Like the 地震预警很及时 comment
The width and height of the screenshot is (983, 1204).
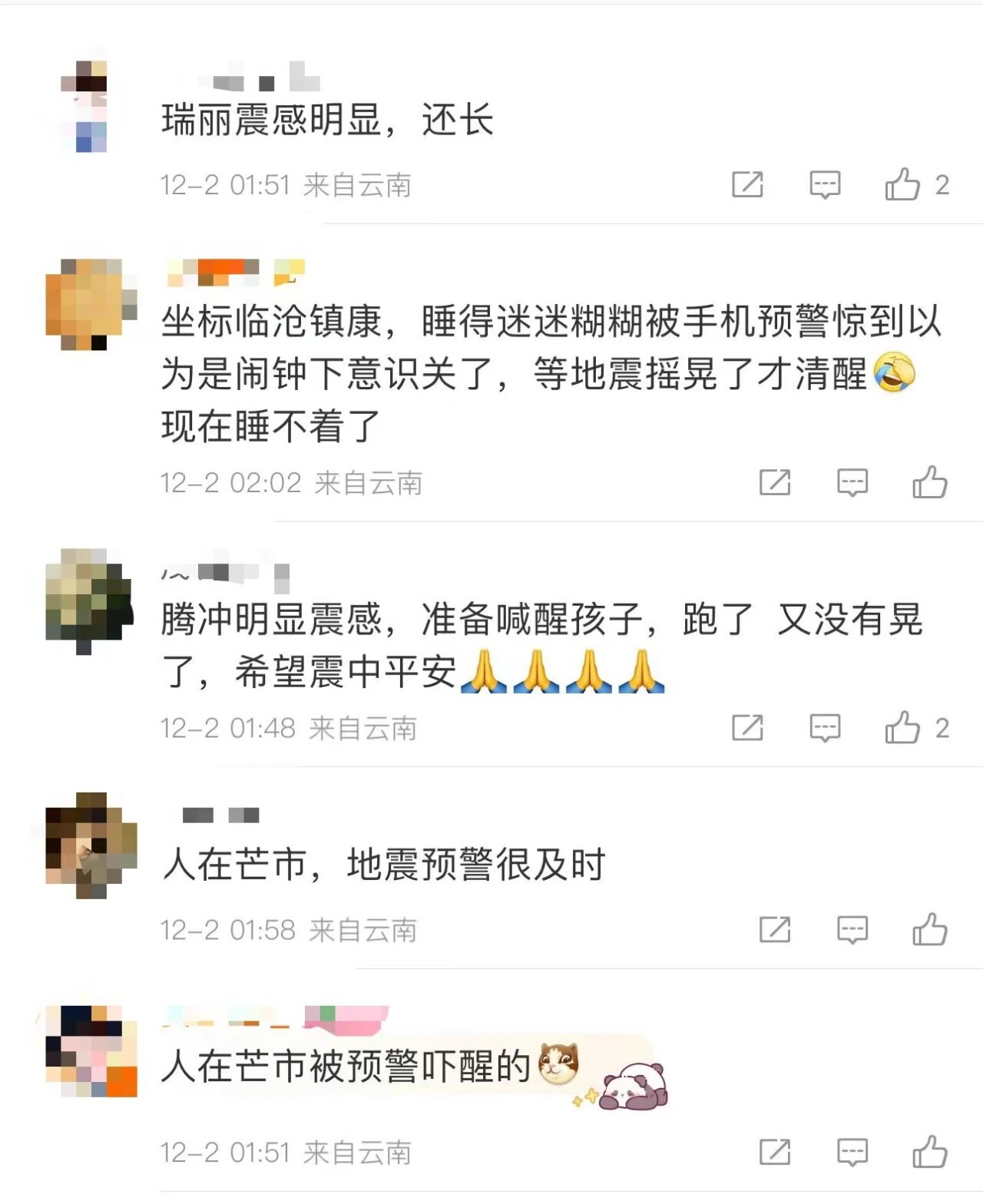click(930, 930)
